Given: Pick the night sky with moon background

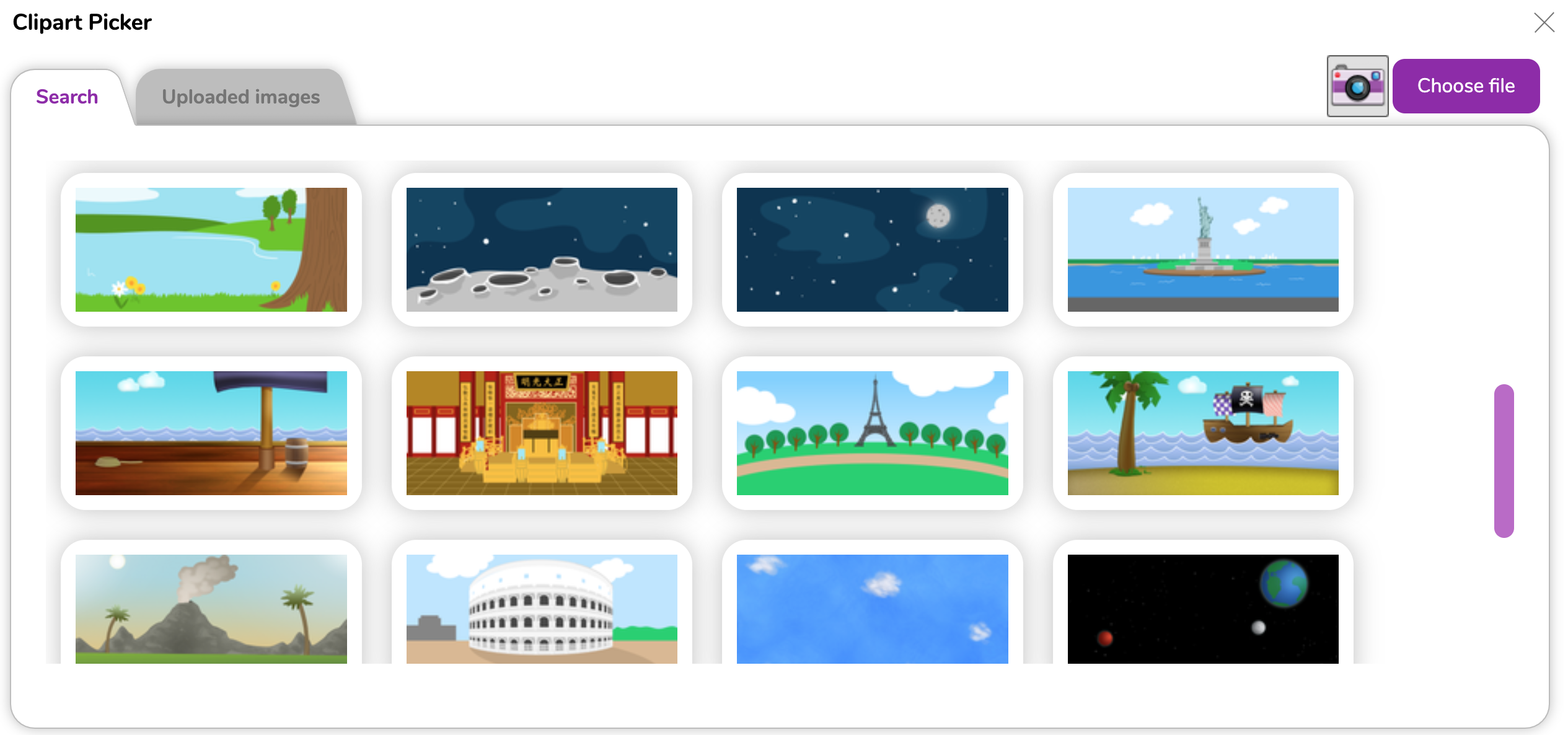Looking at the screenshot, I should [872, 249].
